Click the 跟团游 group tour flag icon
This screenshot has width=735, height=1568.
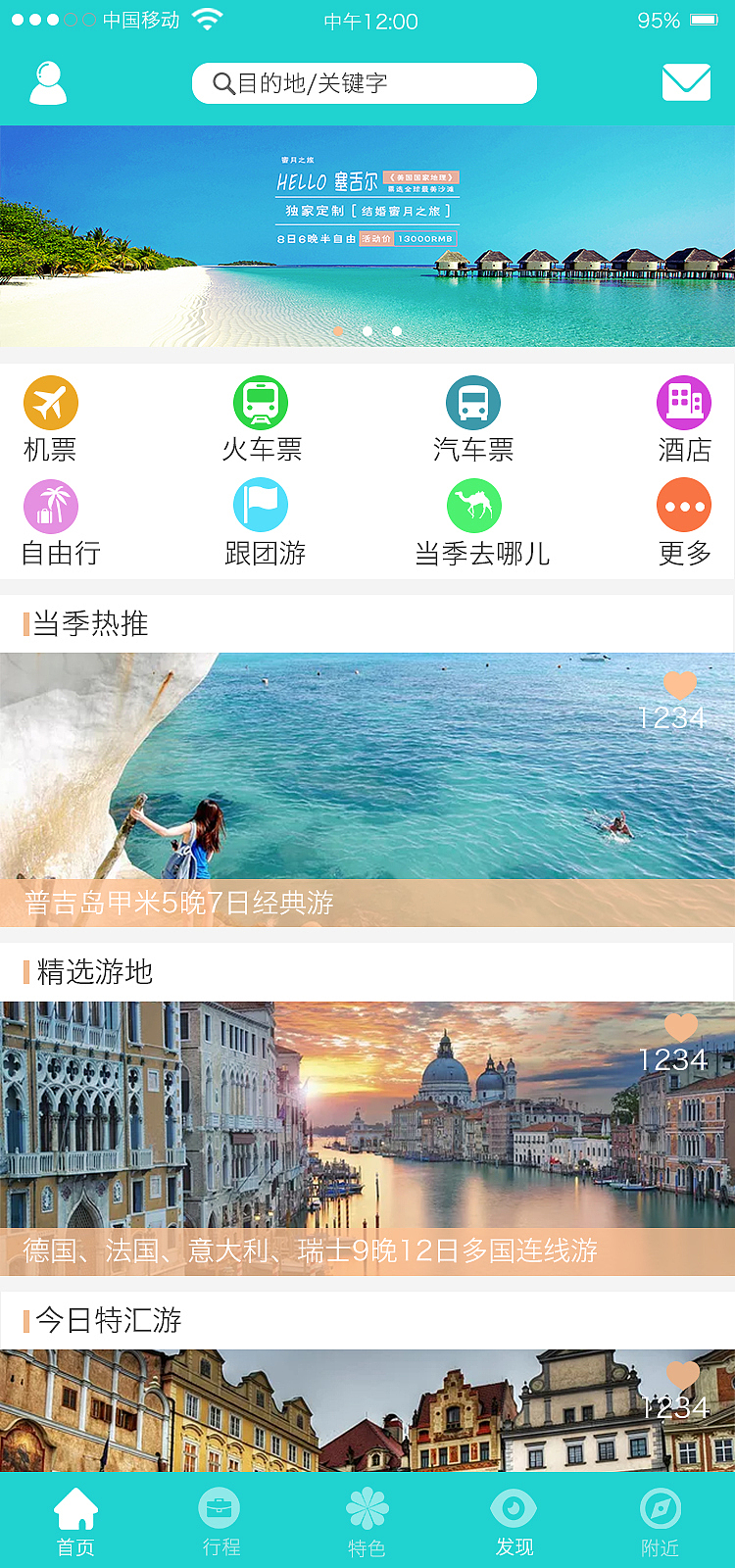pos(261,506)
